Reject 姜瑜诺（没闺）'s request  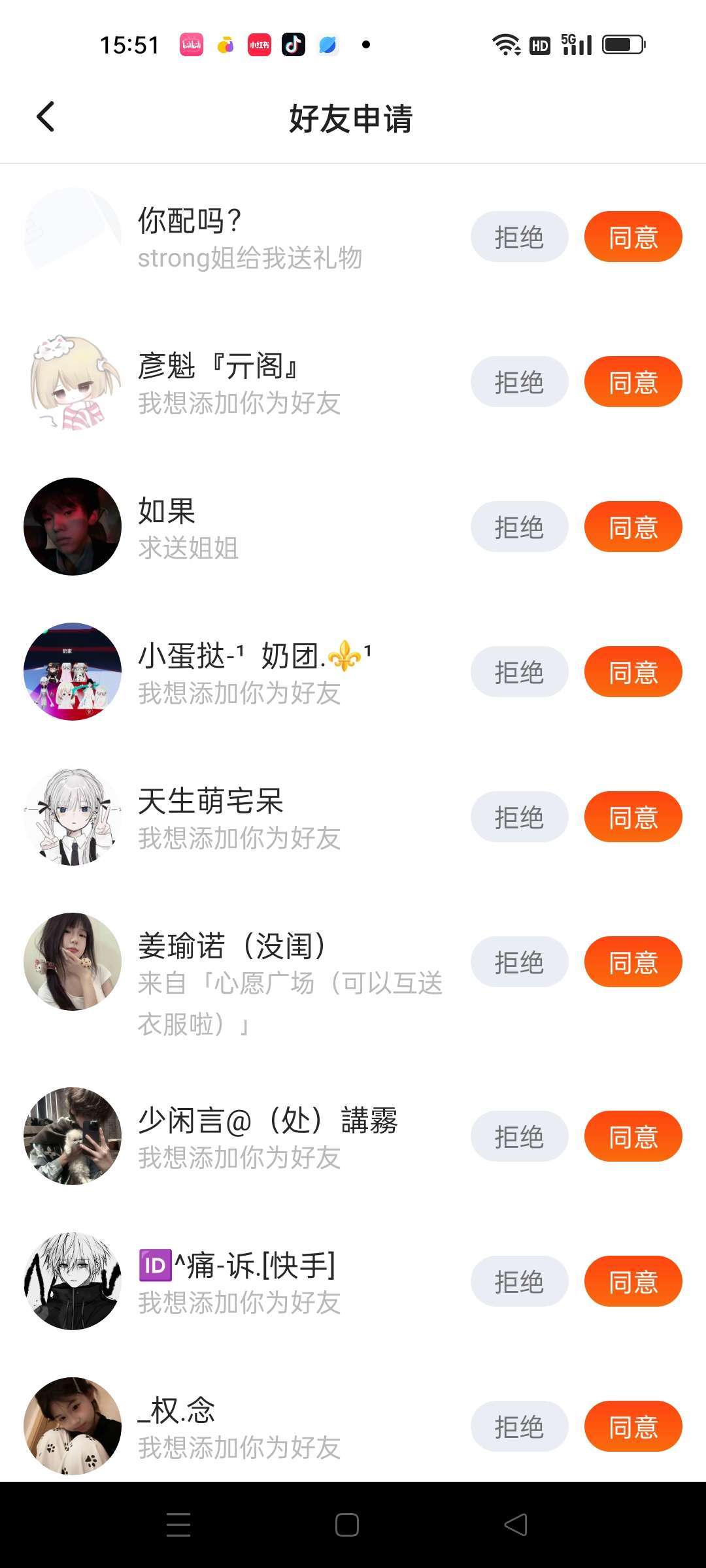point(519,962)
